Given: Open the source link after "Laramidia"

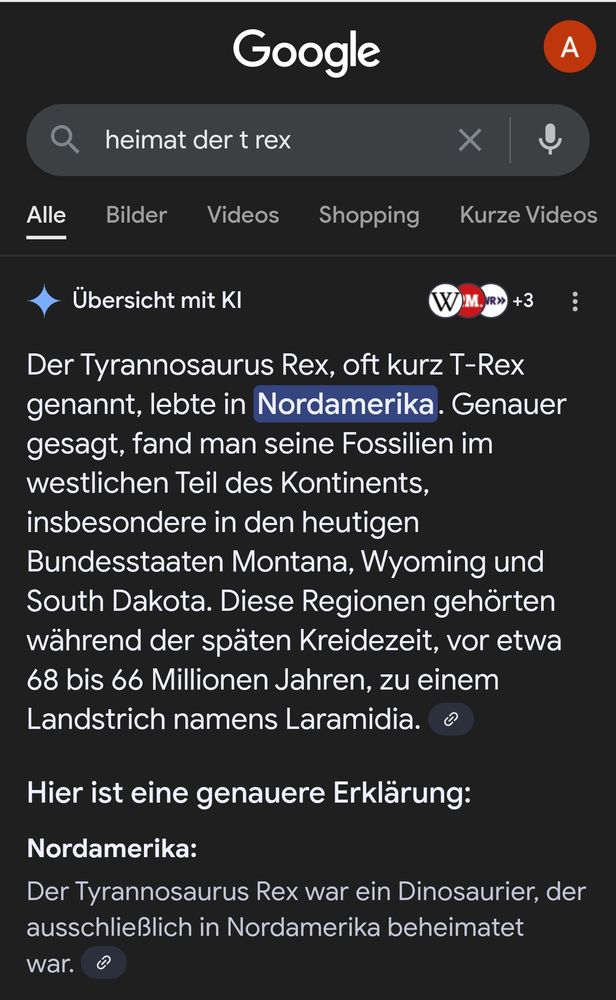Looking at the screenshot, I should pyautogui.click(x=450, y=719).
